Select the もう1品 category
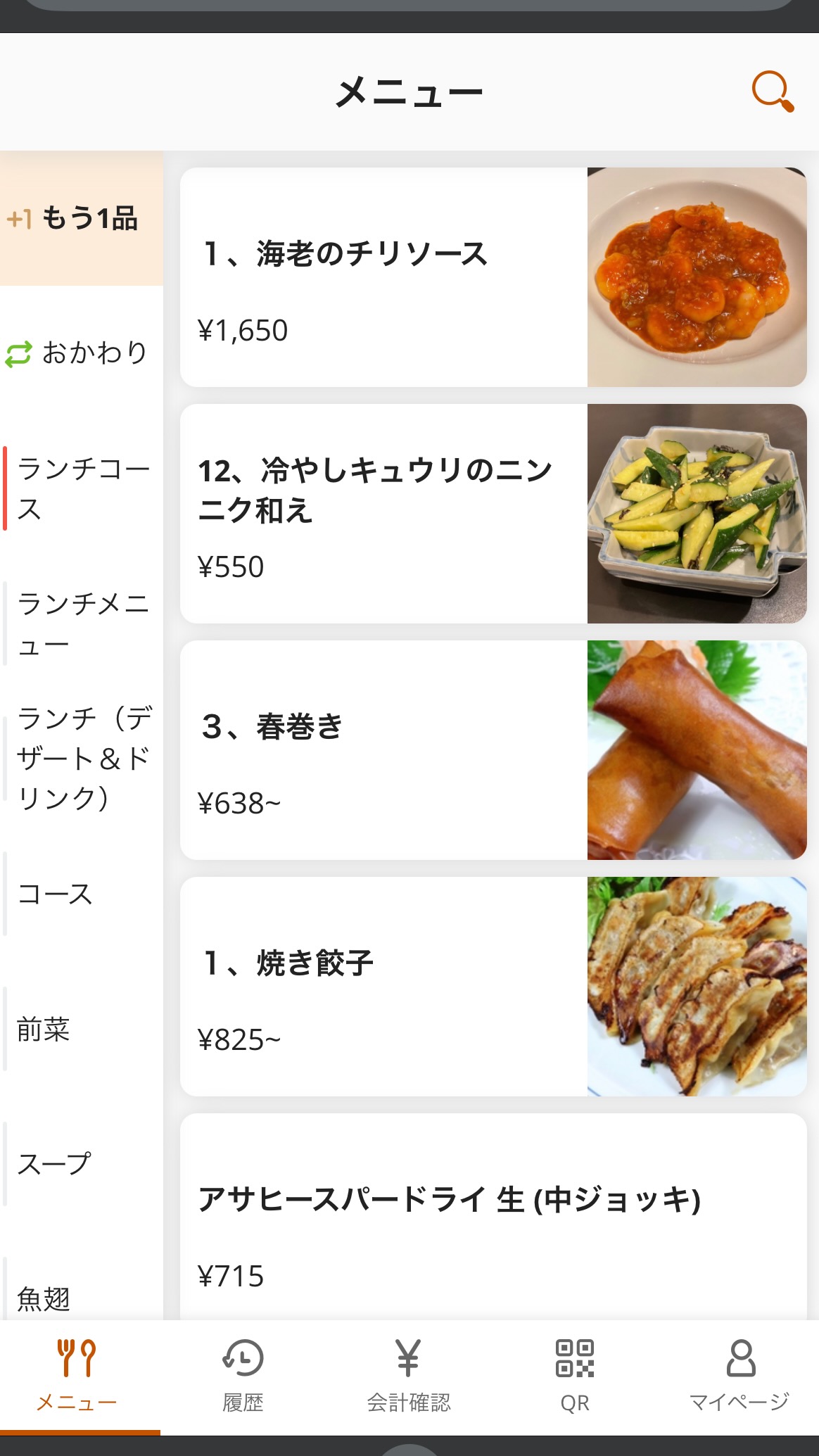 pyautogui.click(x=82, y=218)
